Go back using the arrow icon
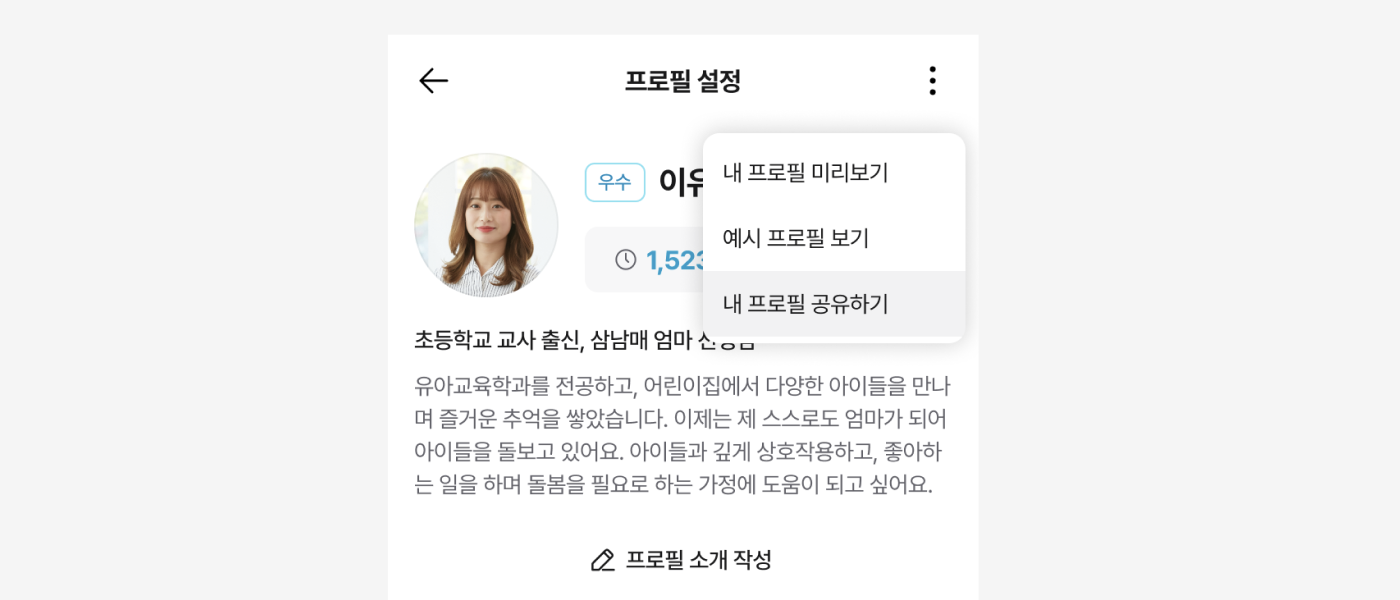1400x600 pixels. coord(433,81)
